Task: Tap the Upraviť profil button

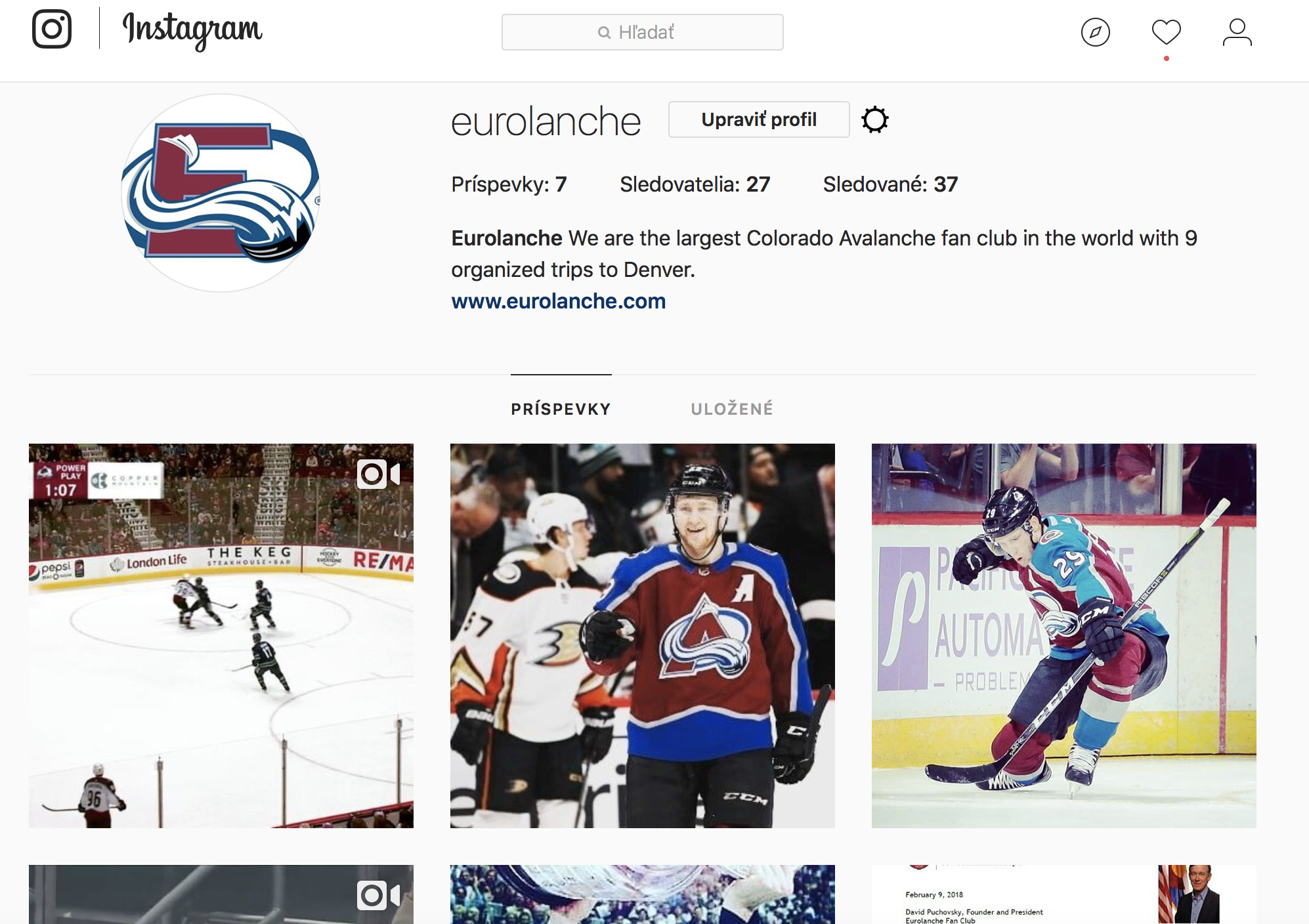Action: coord(758,119)
